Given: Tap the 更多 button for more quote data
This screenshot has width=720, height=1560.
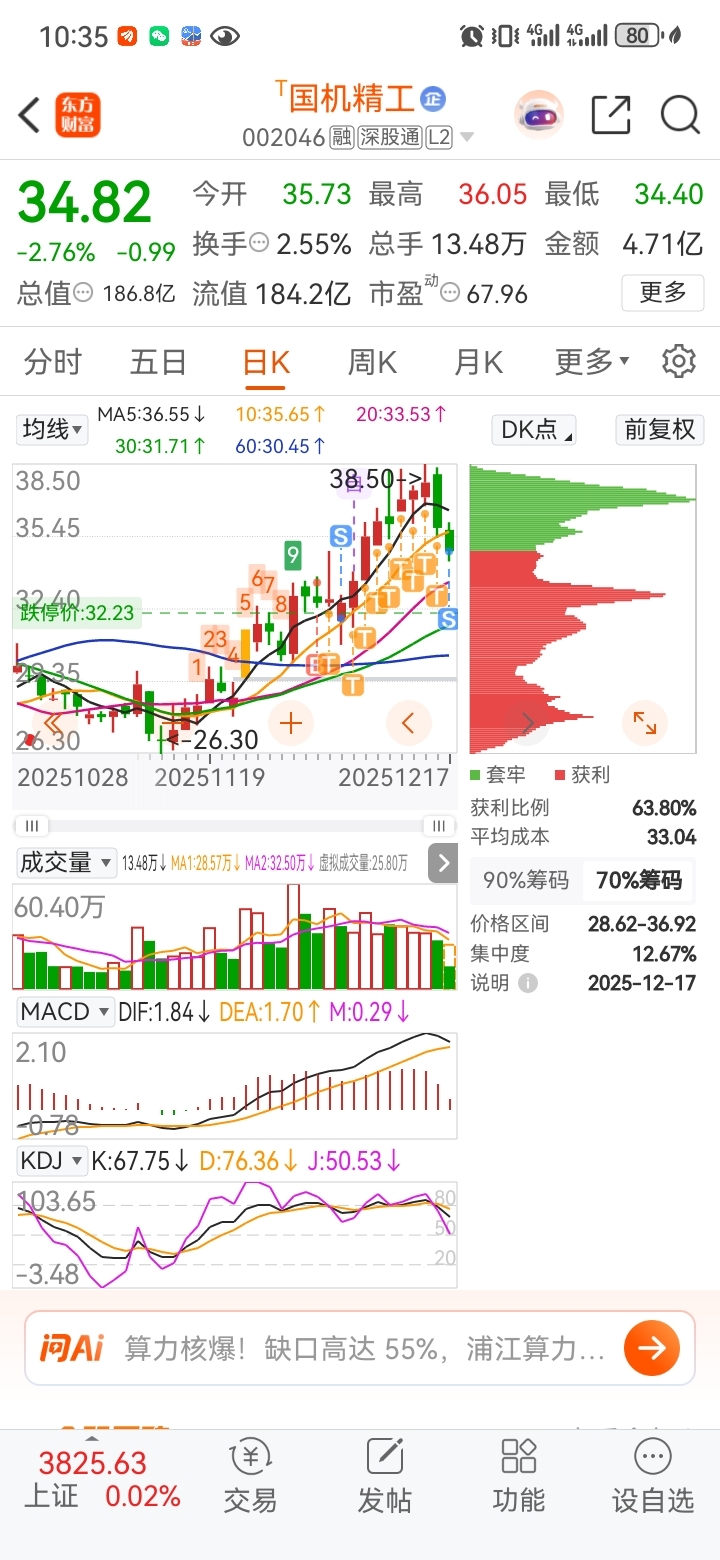Looking at the screenshot, I should click(663, 292).
